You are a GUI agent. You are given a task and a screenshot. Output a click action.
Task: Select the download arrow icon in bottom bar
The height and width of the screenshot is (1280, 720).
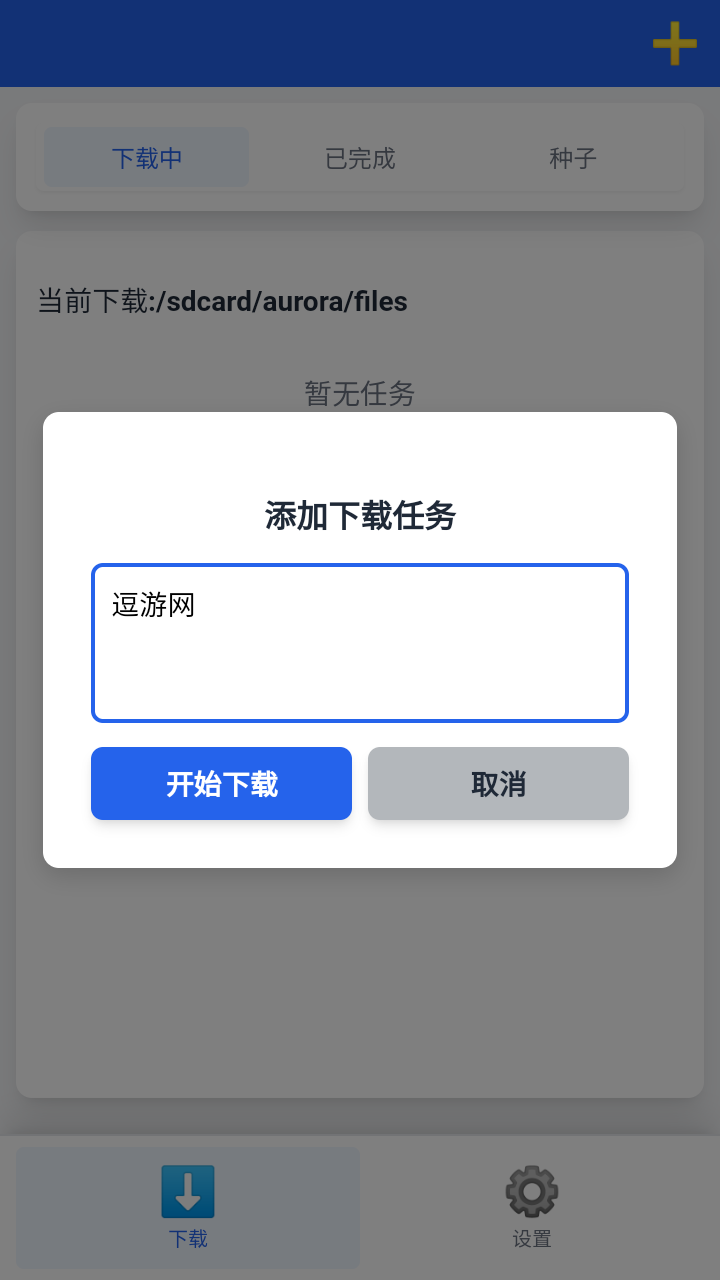point(187,1192)
